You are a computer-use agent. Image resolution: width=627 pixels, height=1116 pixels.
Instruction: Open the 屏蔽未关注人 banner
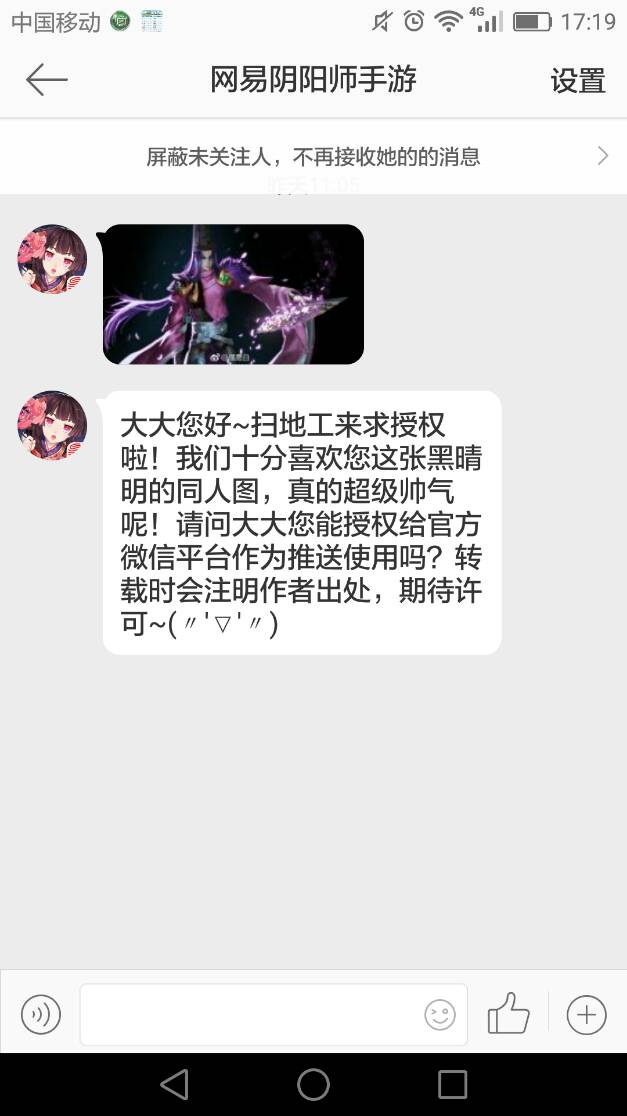tap(313, 156)
